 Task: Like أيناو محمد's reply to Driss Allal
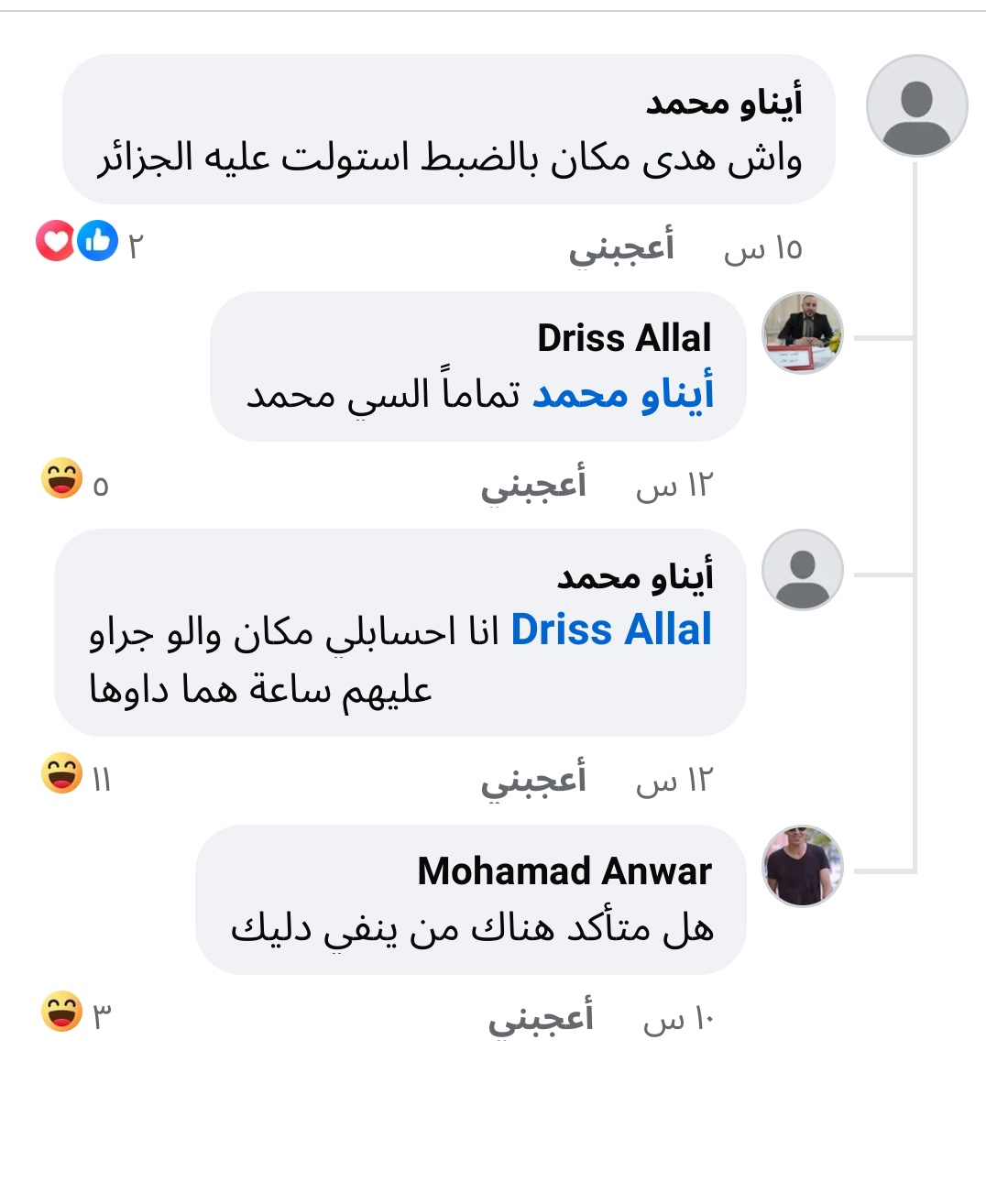[x=533, y=781]
